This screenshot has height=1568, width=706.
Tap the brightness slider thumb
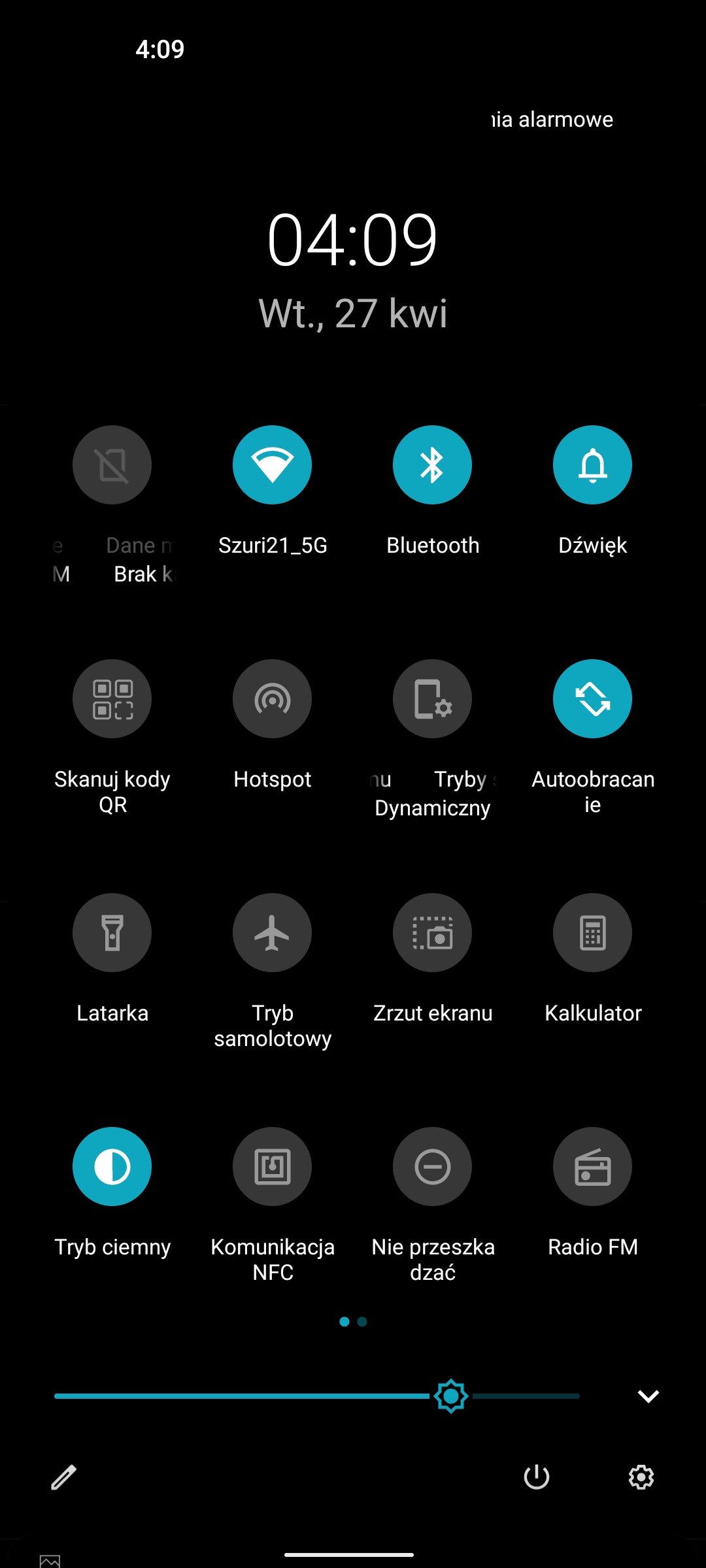coord(451,1396)
